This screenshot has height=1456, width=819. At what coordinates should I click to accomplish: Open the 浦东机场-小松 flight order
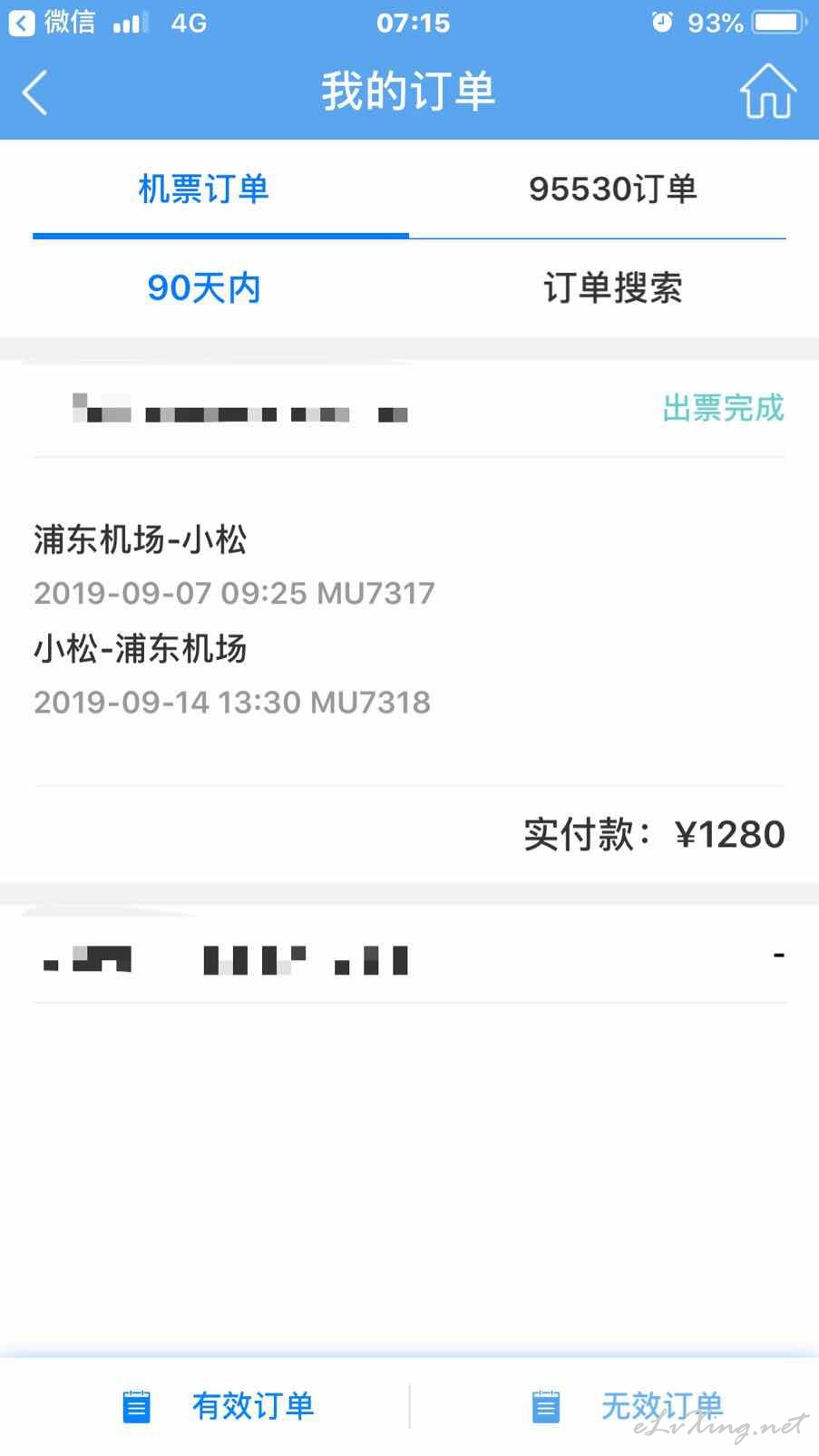coord(409,621)
